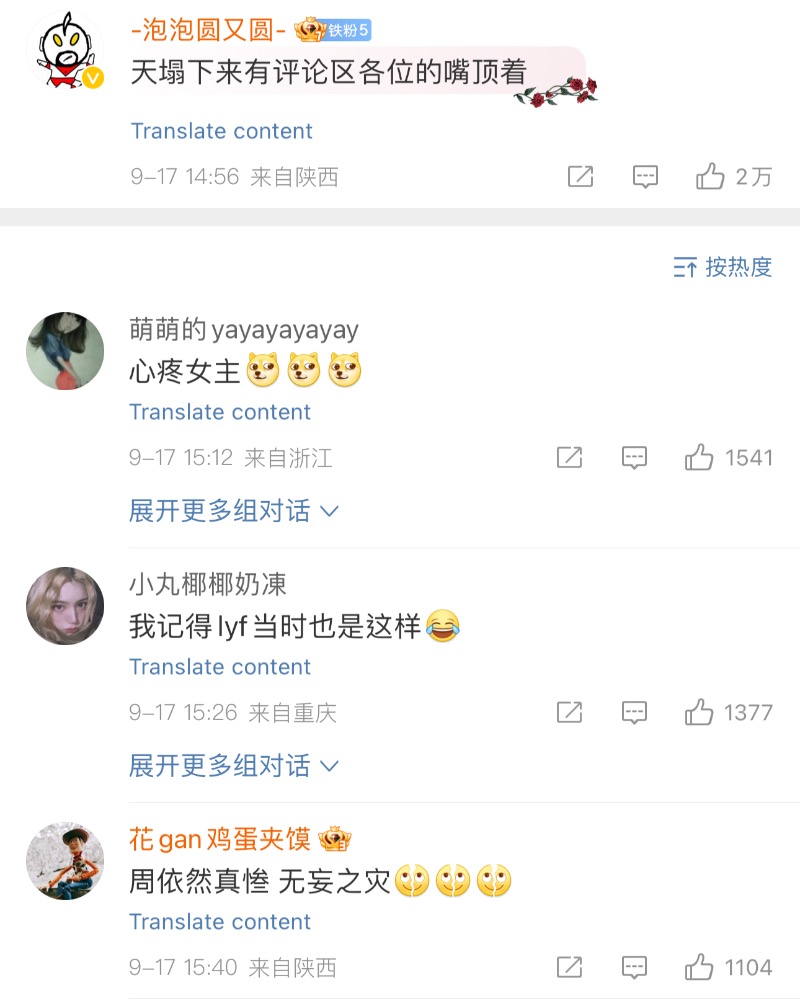Viewport: 800px width, 1001px height.
Task: Like 小丸椰椰奶冻's comment
Action: (700, 713)
